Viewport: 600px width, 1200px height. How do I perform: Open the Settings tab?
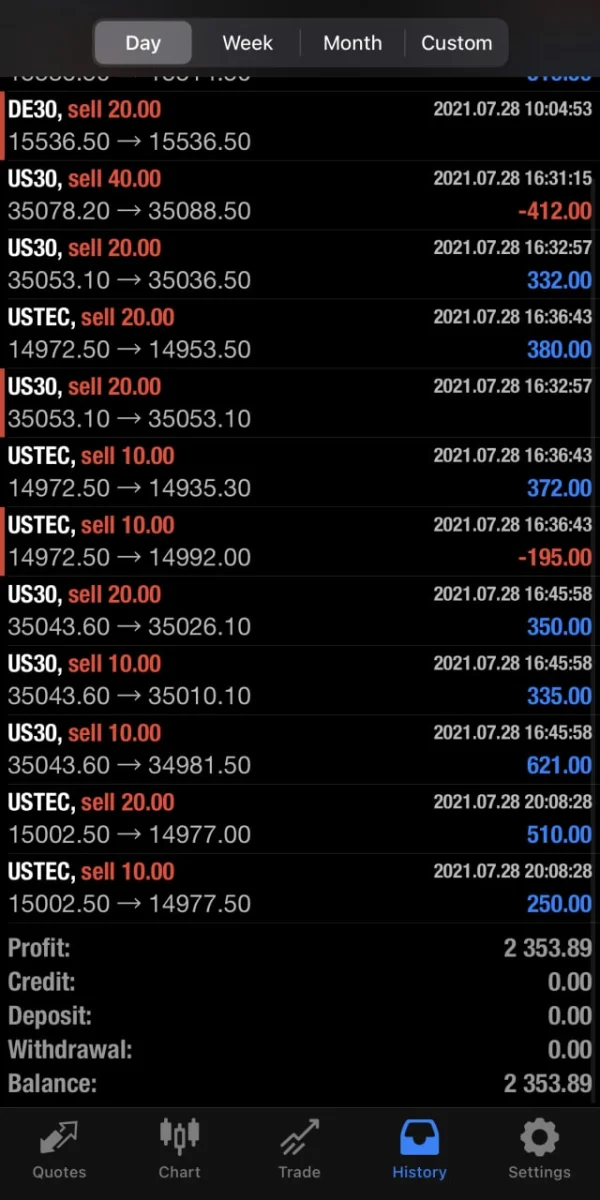click(x=539, y=1150)
